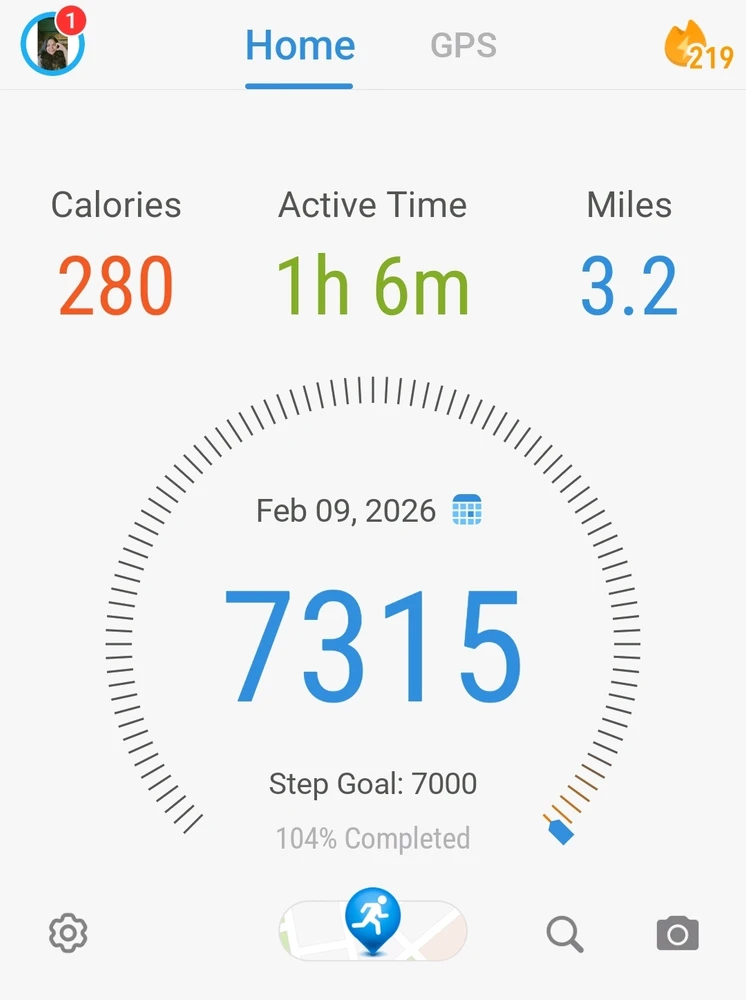Open the calendar icon beside Feb 09, 2026
Viewport: 746px width, 1000px height.
[467, 510]
